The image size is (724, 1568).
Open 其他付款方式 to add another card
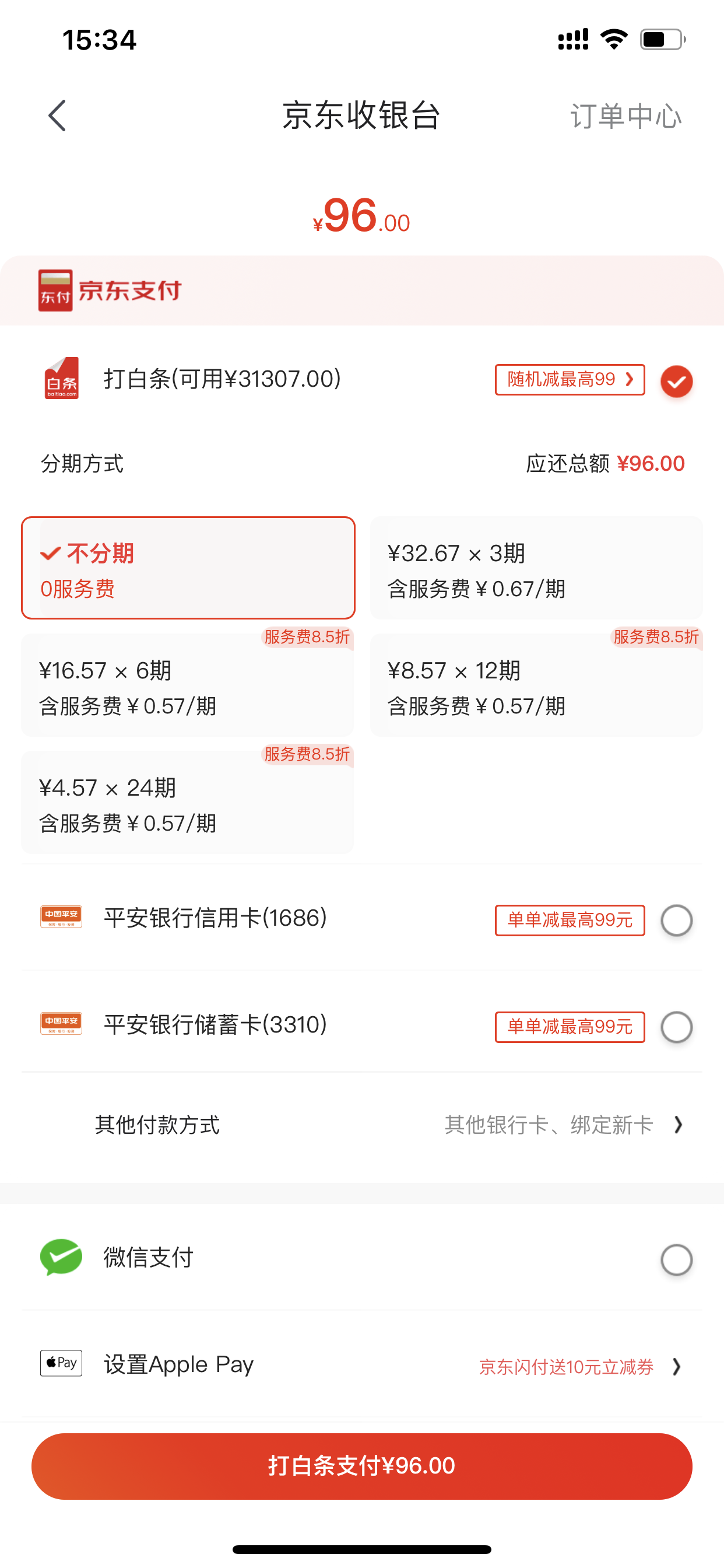[x=389, y=1124]
